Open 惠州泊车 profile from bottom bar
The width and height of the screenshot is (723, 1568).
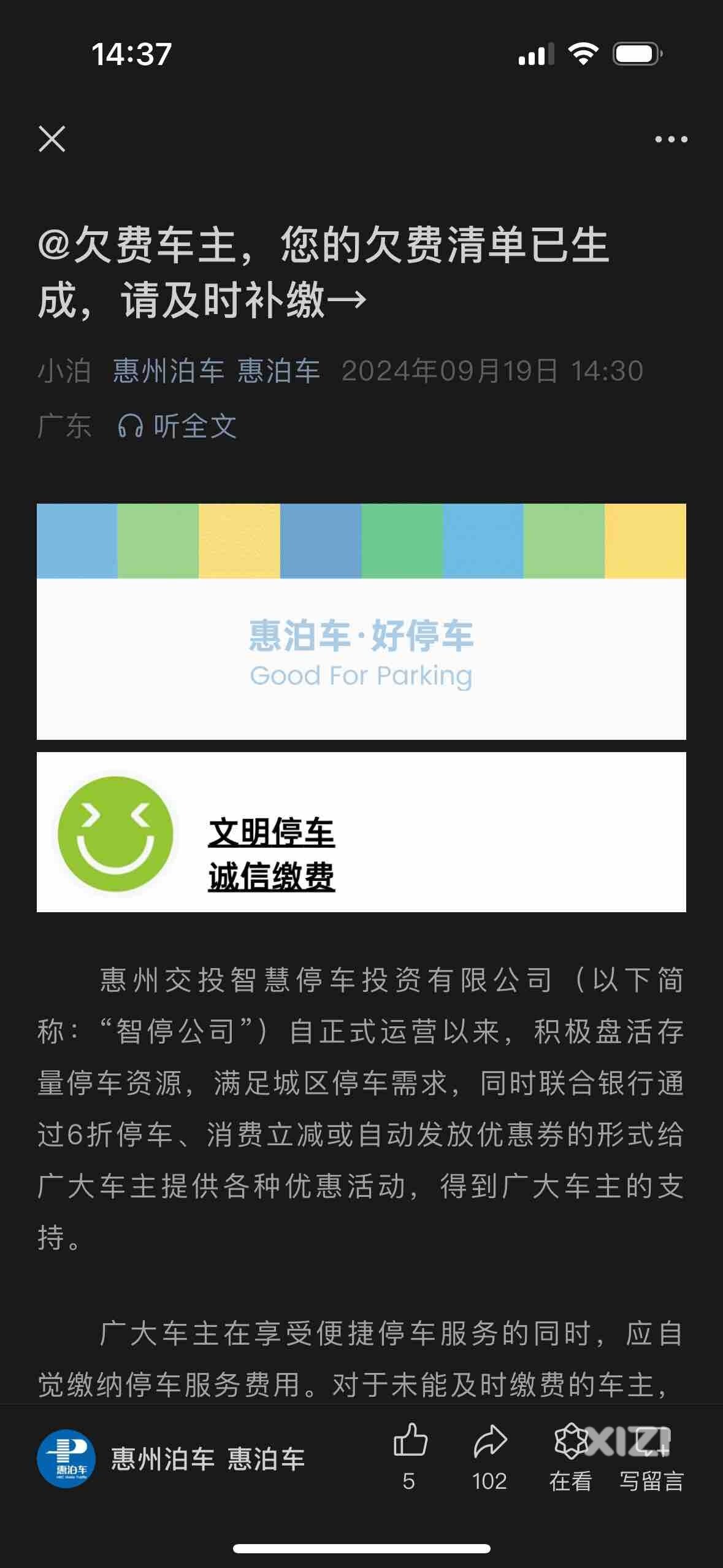[x=172, y=1459]
